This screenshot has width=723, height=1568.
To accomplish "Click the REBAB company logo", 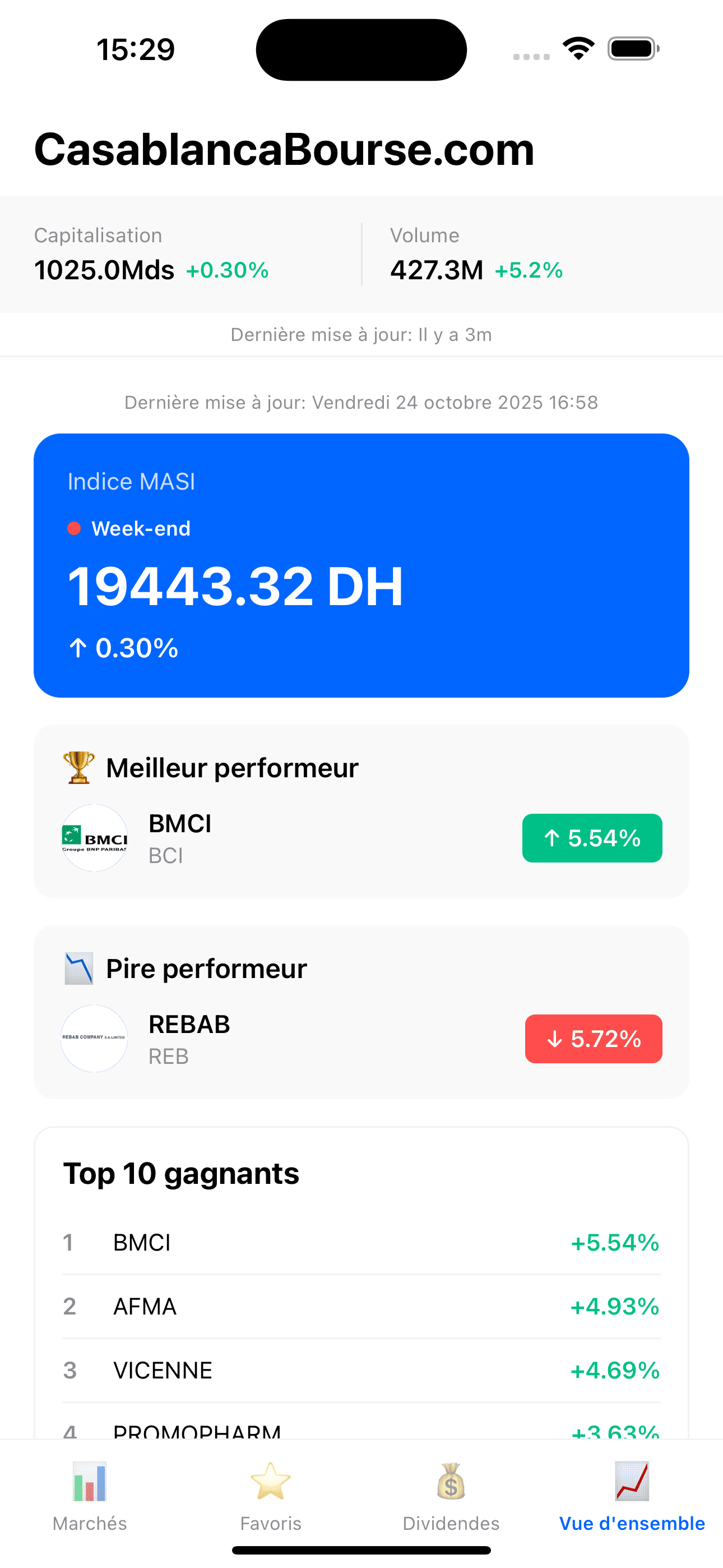I will (94, 1039).
